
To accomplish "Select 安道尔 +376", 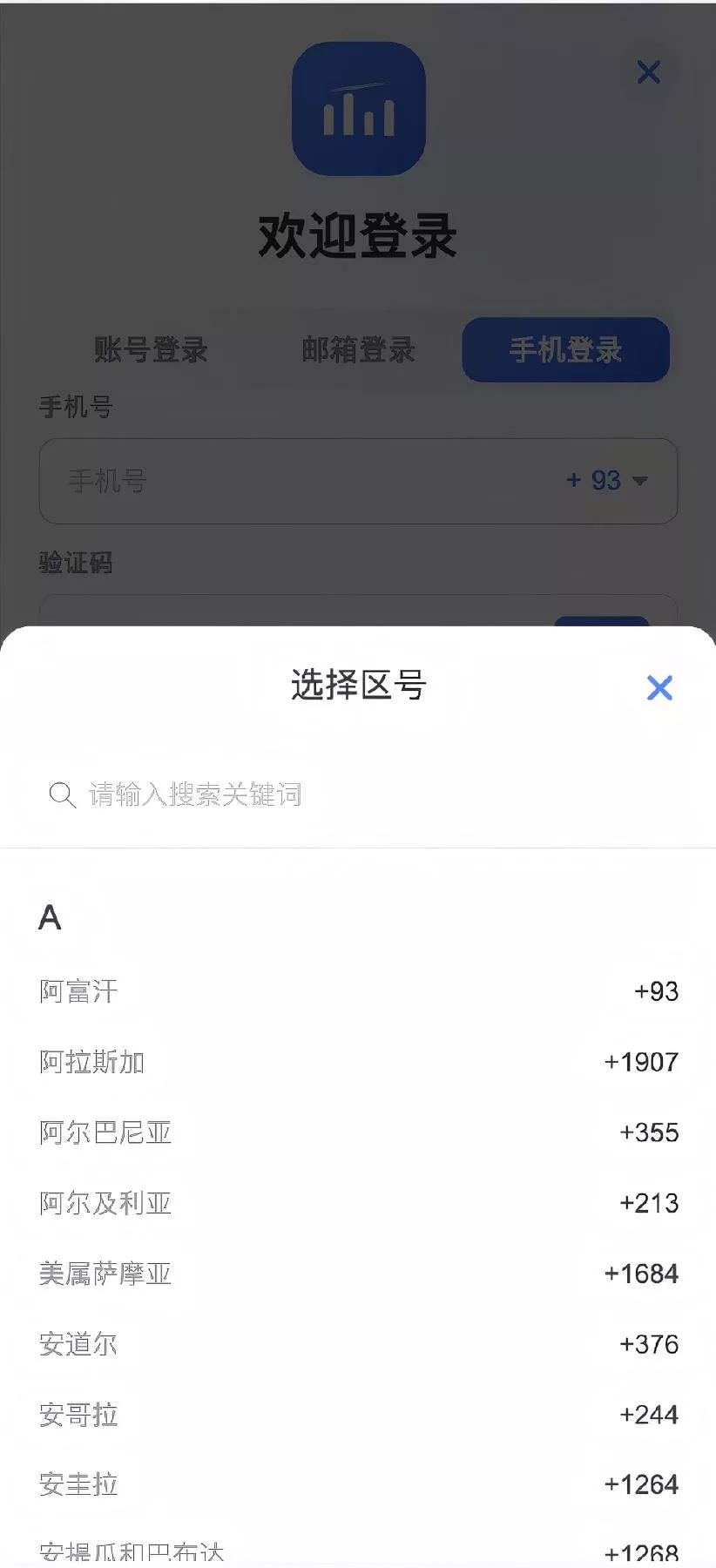I will (358, 1344).
